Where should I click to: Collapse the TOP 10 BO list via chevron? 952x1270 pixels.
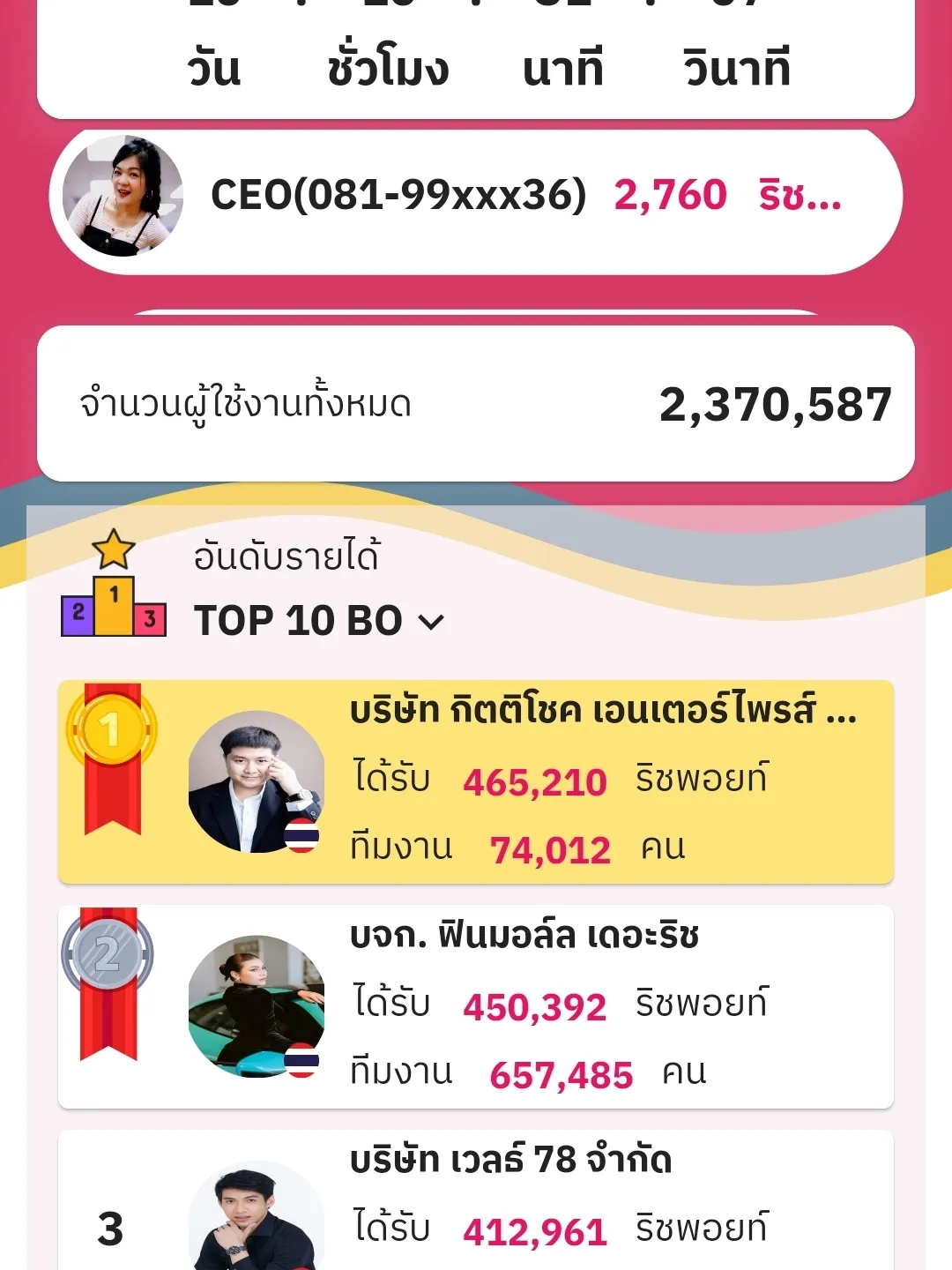[430, 622]
